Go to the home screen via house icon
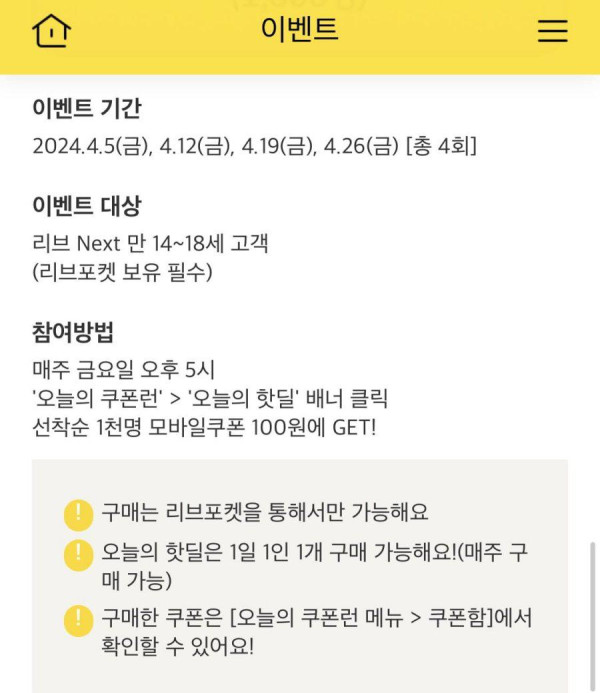This screenshot has width=600, height=693. (x=52, y=31)
